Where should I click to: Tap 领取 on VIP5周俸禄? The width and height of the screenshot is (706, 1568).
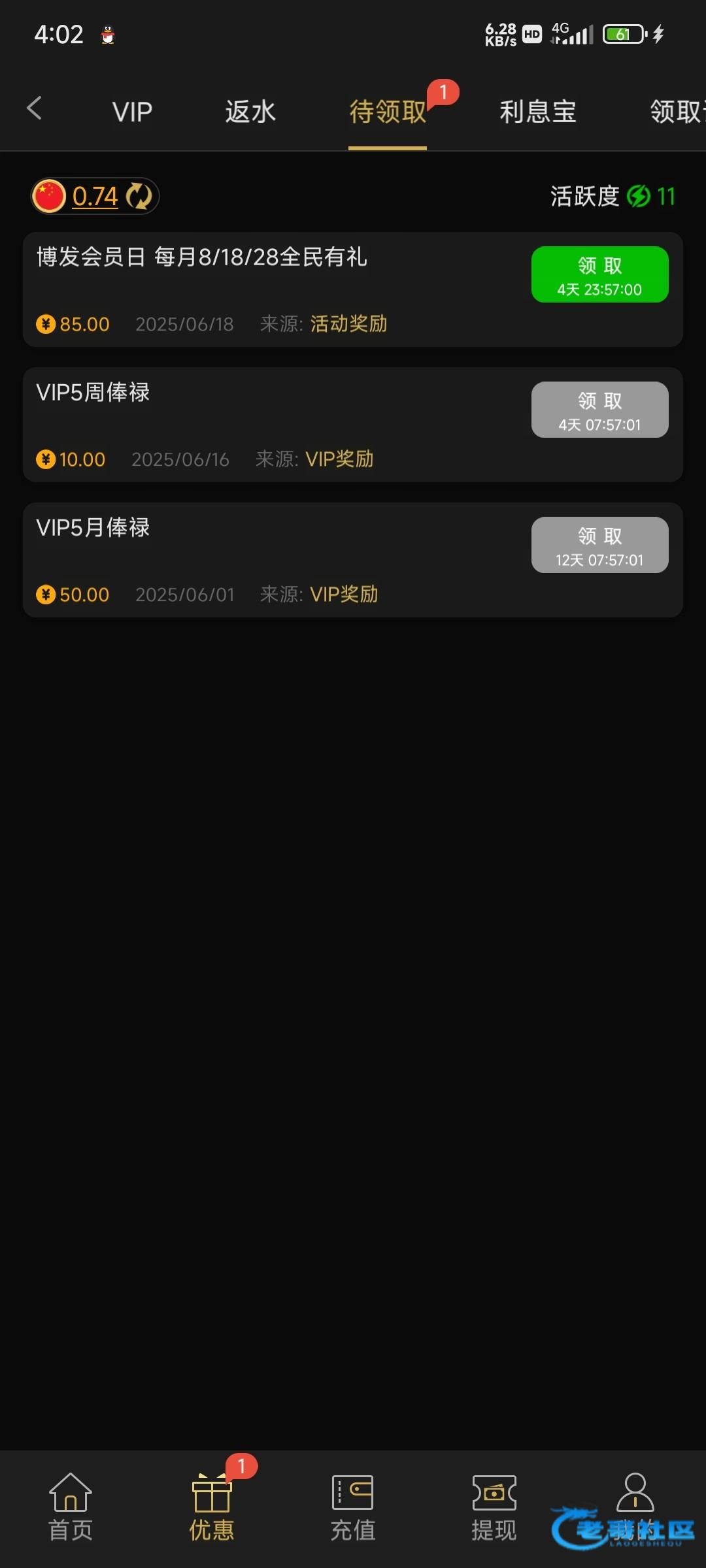(x=599, y=410)
